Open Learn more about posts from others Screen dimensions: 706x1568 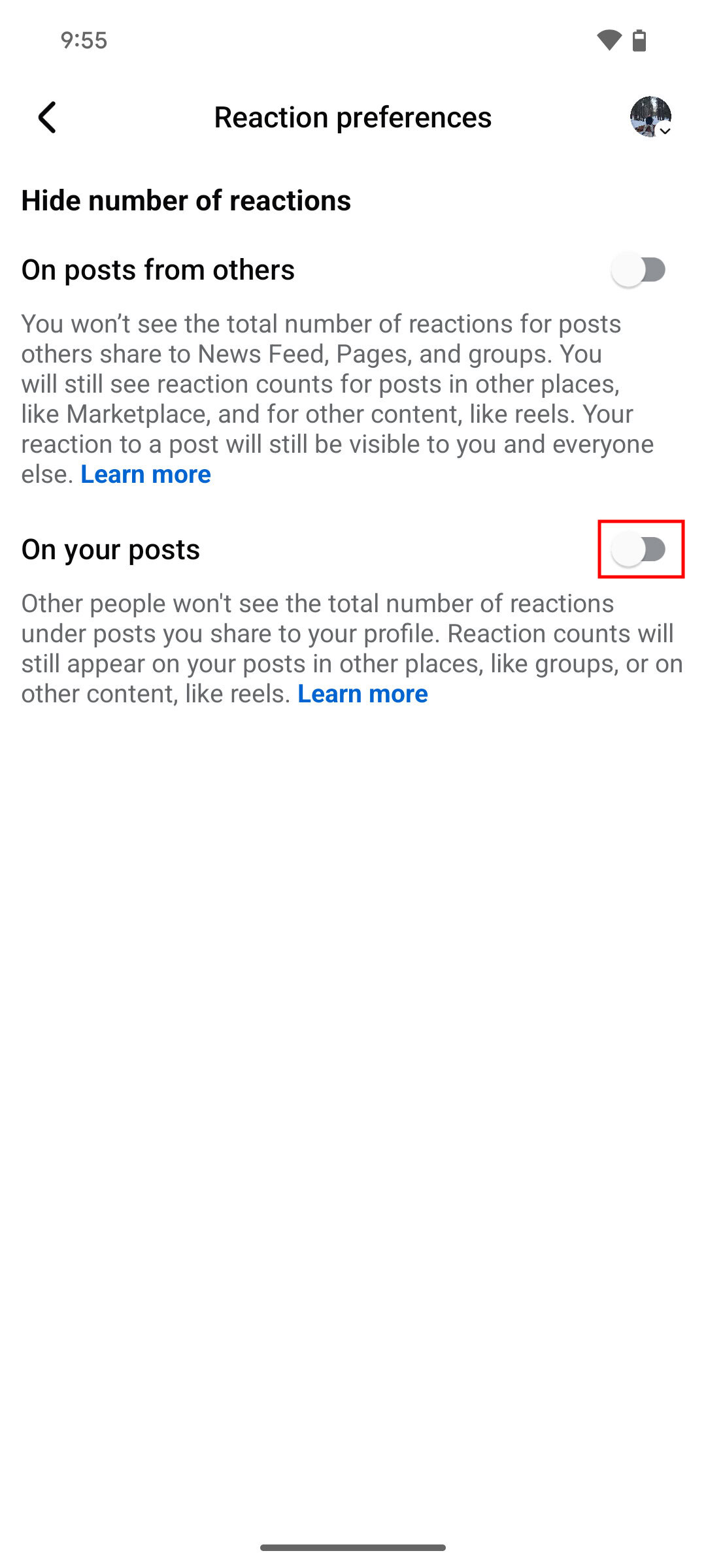(x=146, y=474)
